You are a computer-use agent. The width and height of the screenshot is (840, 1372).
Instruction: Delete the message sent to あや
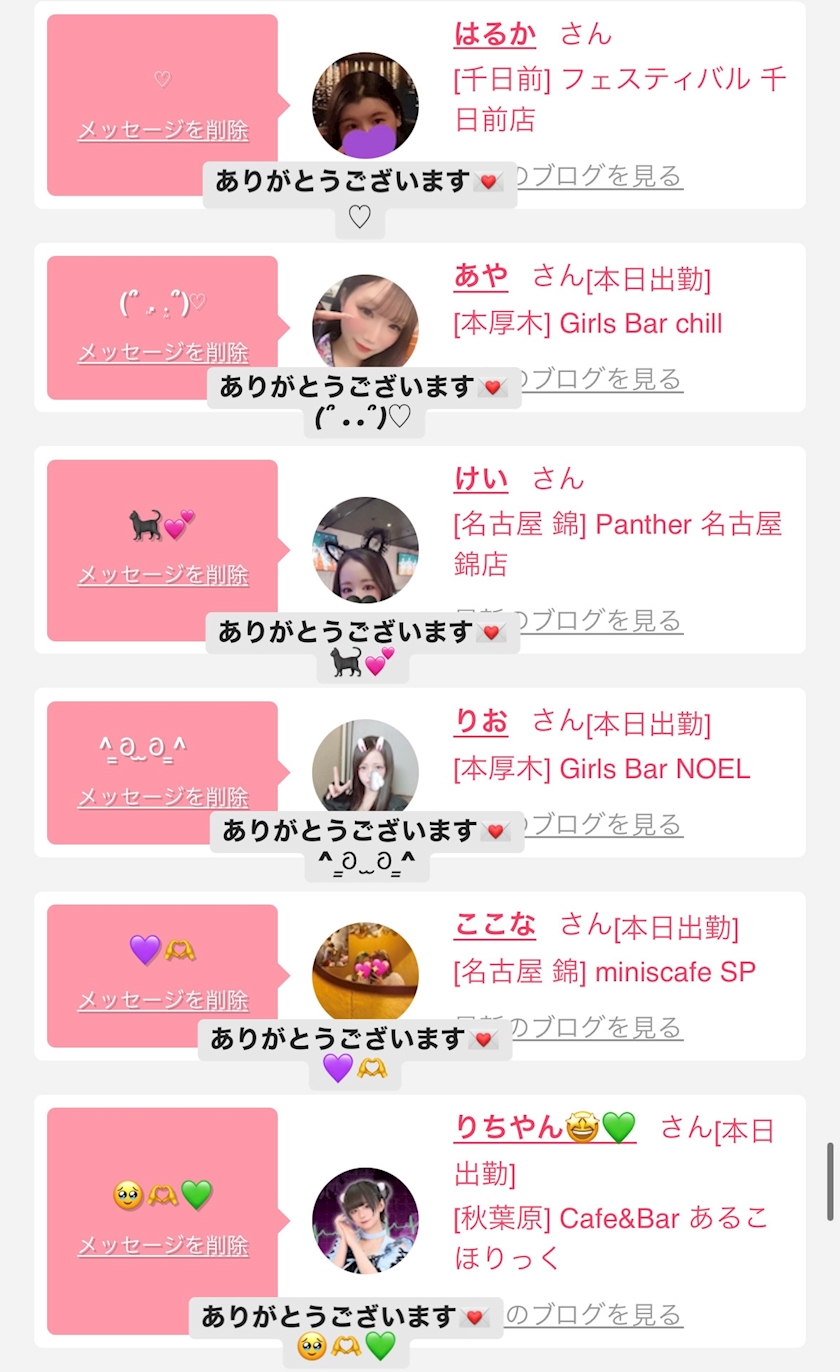click(163, 352)
